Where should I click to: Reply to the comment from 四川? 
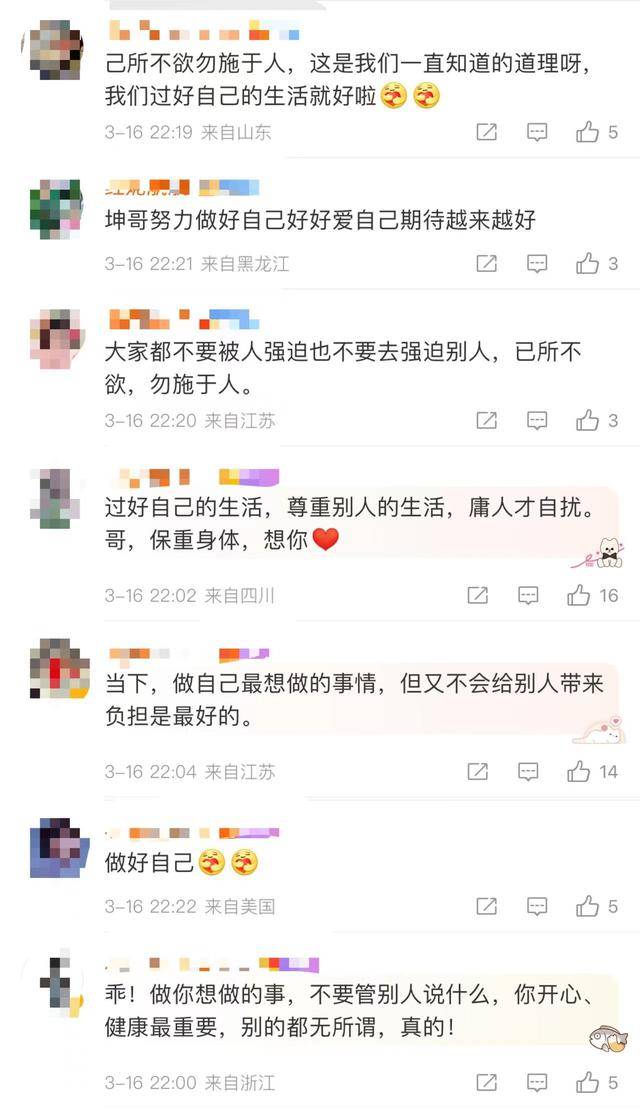[x=528, y=596]
